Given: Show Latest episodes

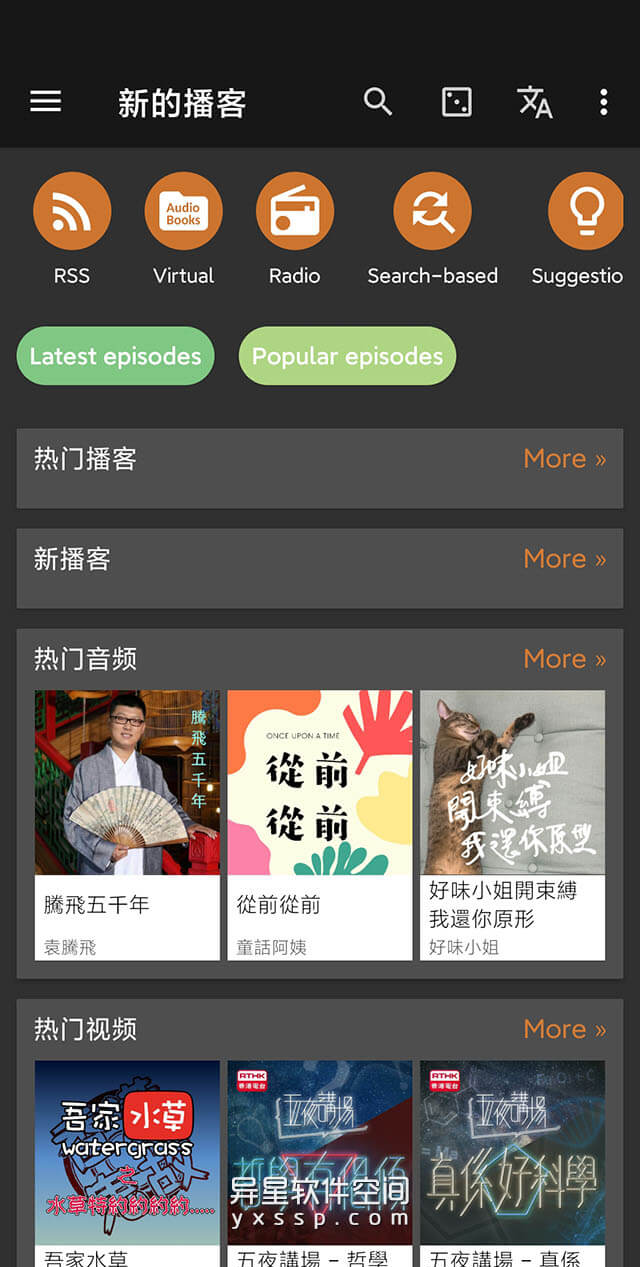Looking at the screenshot, I should coord(115,356).
